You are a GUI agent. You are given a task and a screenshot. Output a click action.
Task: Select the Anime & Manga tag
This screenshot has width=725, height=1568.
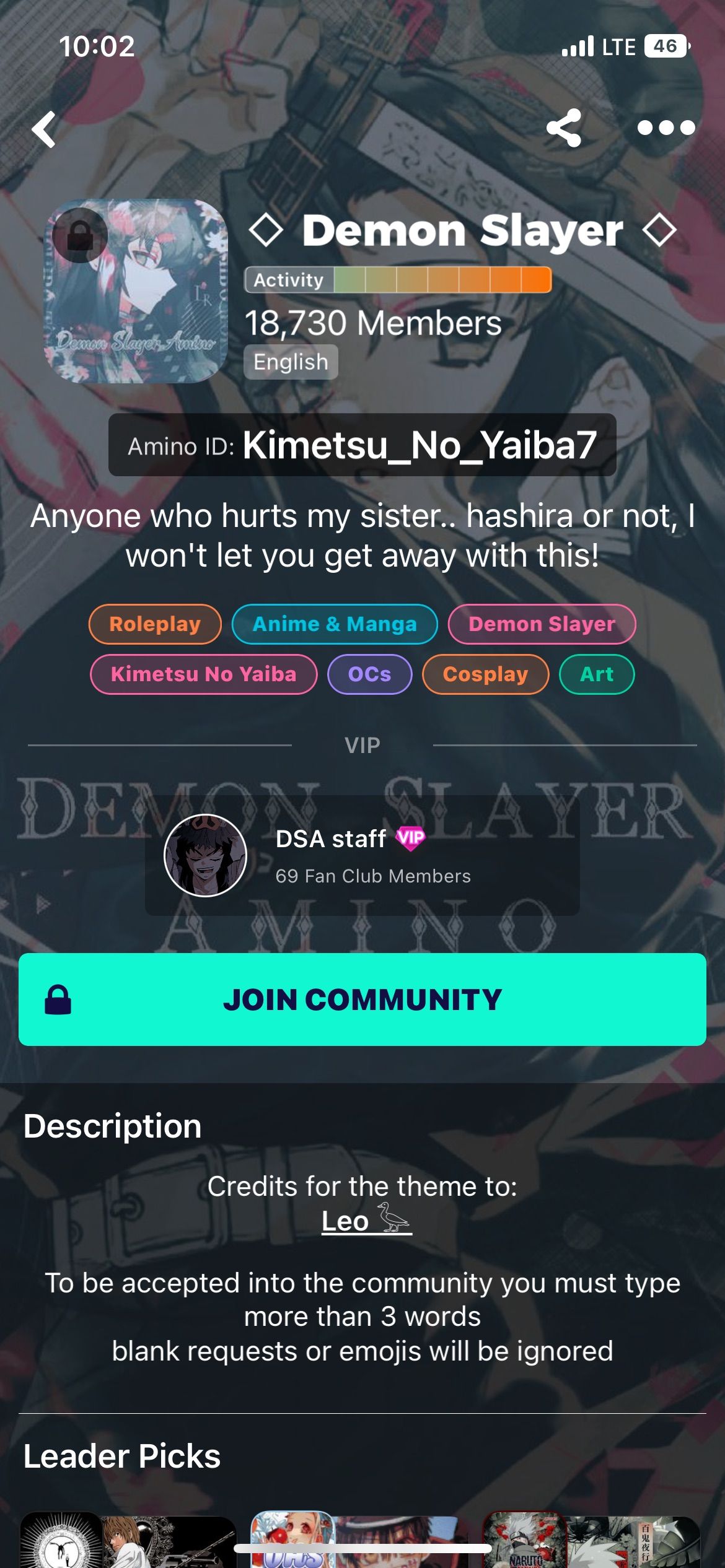(x=335, y=624)
